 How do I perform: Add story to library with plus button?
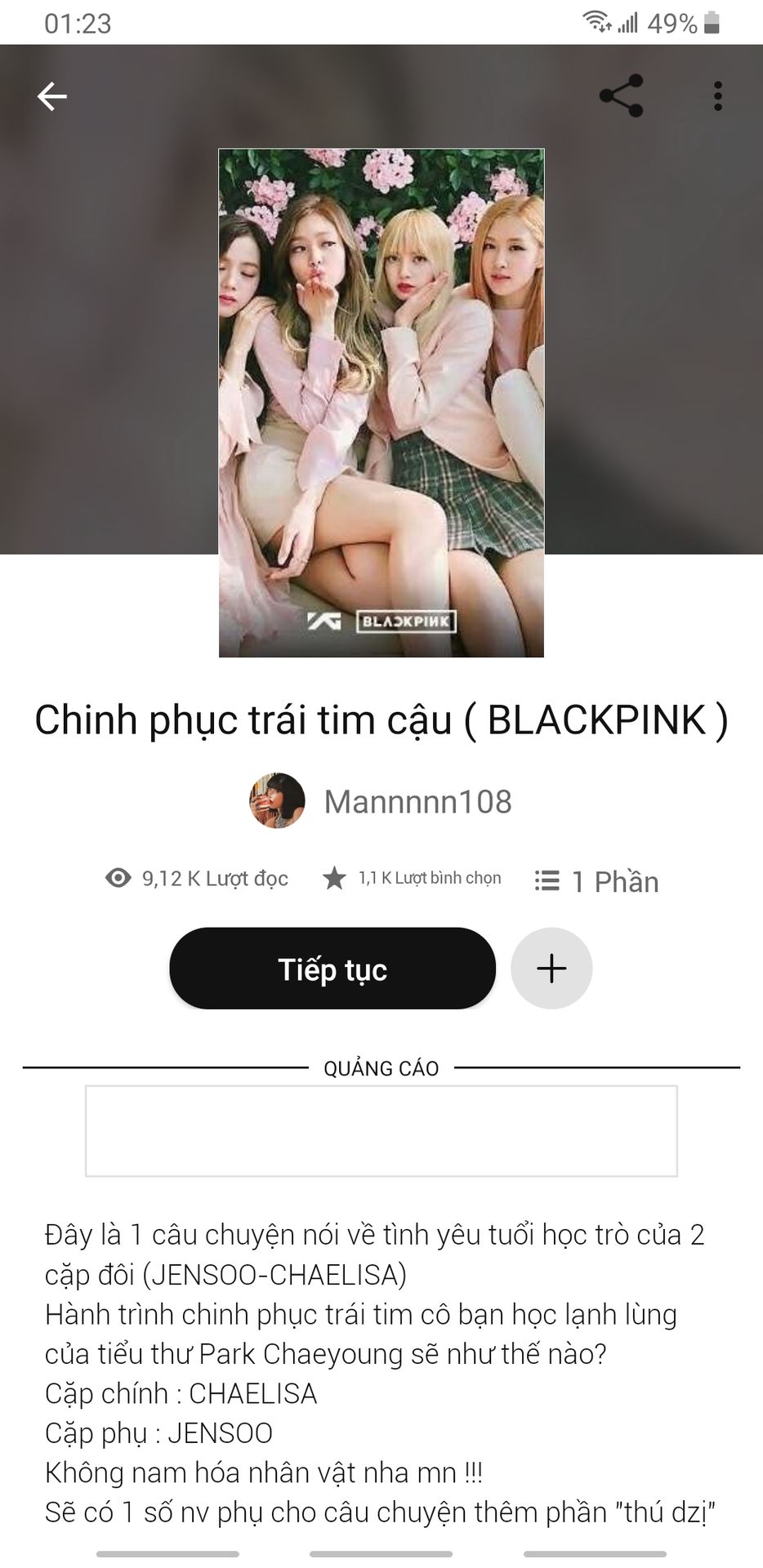pyautogui.click(x=551, y=969)
